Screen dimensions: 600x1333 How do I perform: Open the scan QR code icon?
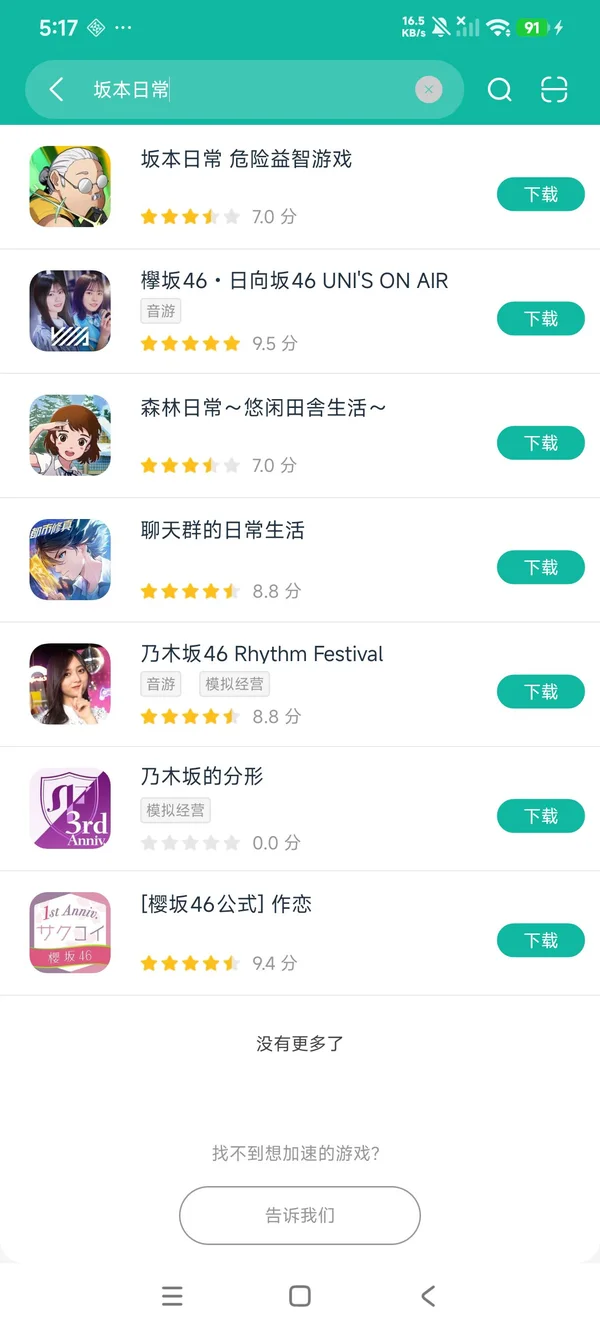[554, 90]
